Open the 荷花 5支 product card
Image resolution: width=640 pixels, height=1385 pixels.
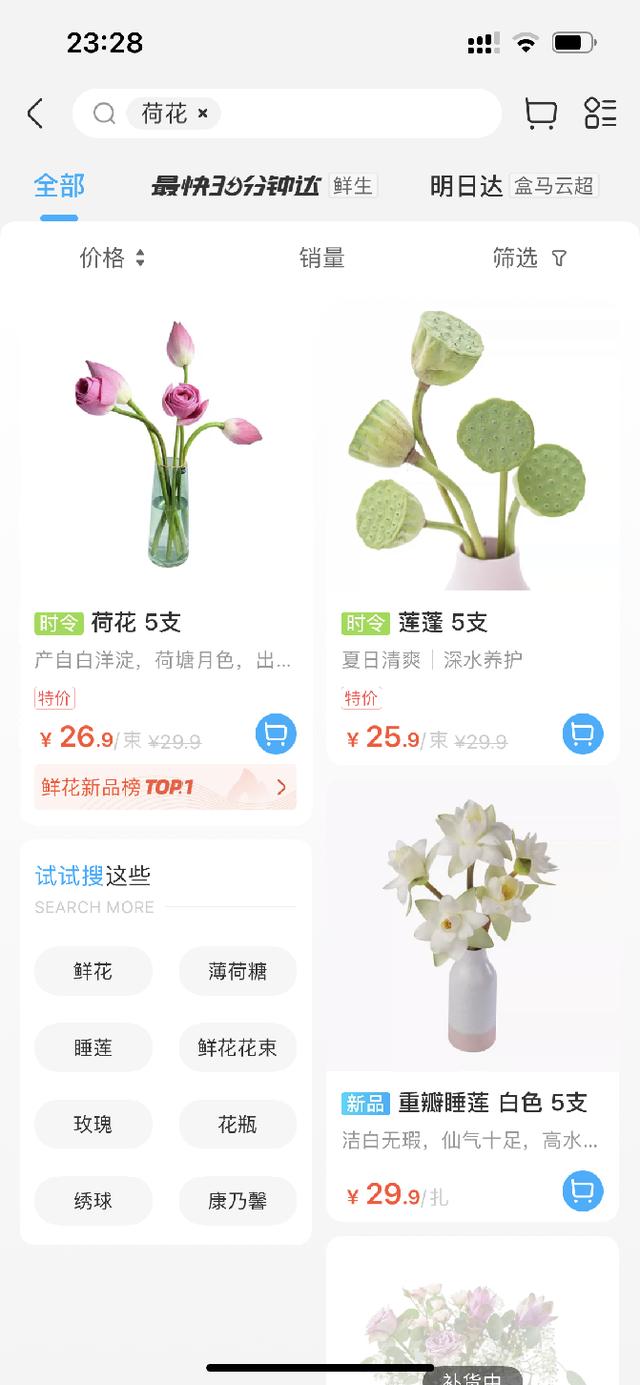coord(165,450)
